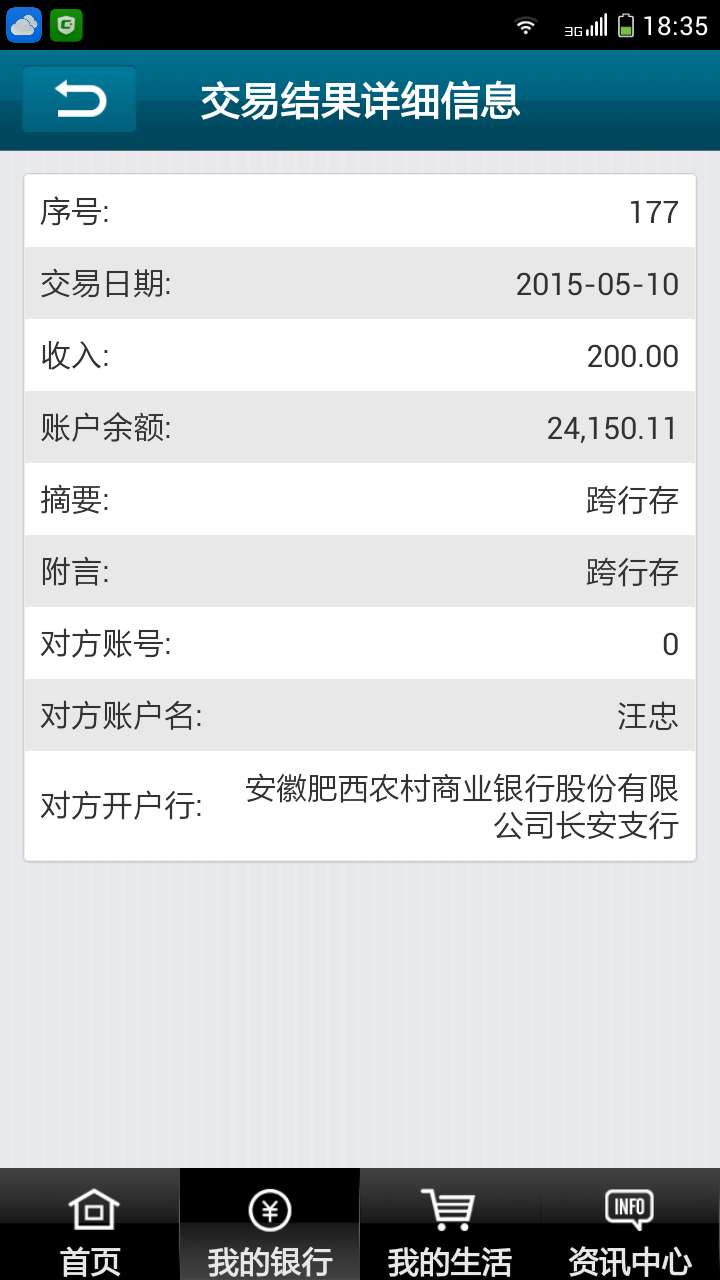720x1280 pixels.
Task: Go to the 资讯中心 tab
Action: click(630, 1226)
